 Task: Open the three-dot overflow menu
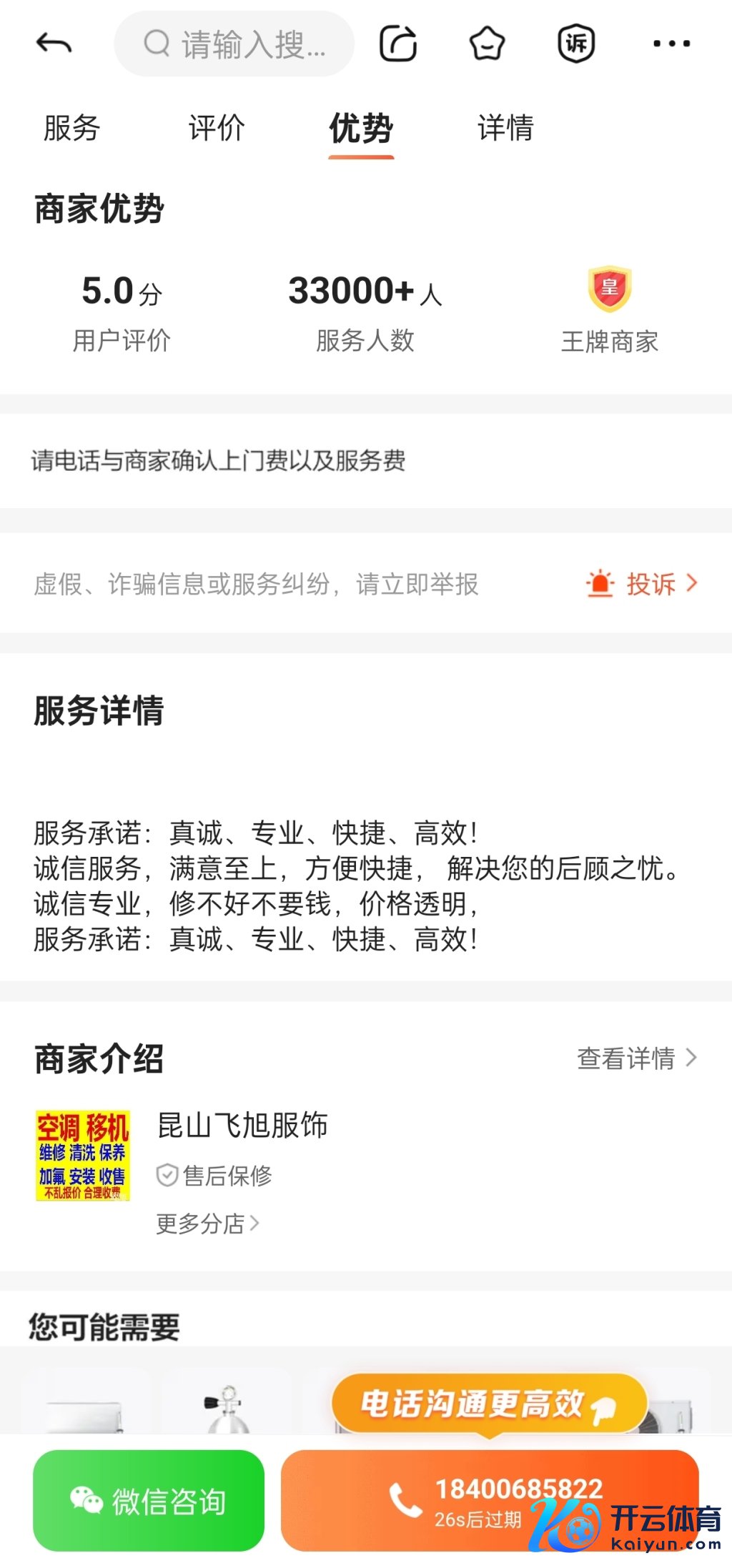(671, 44)
